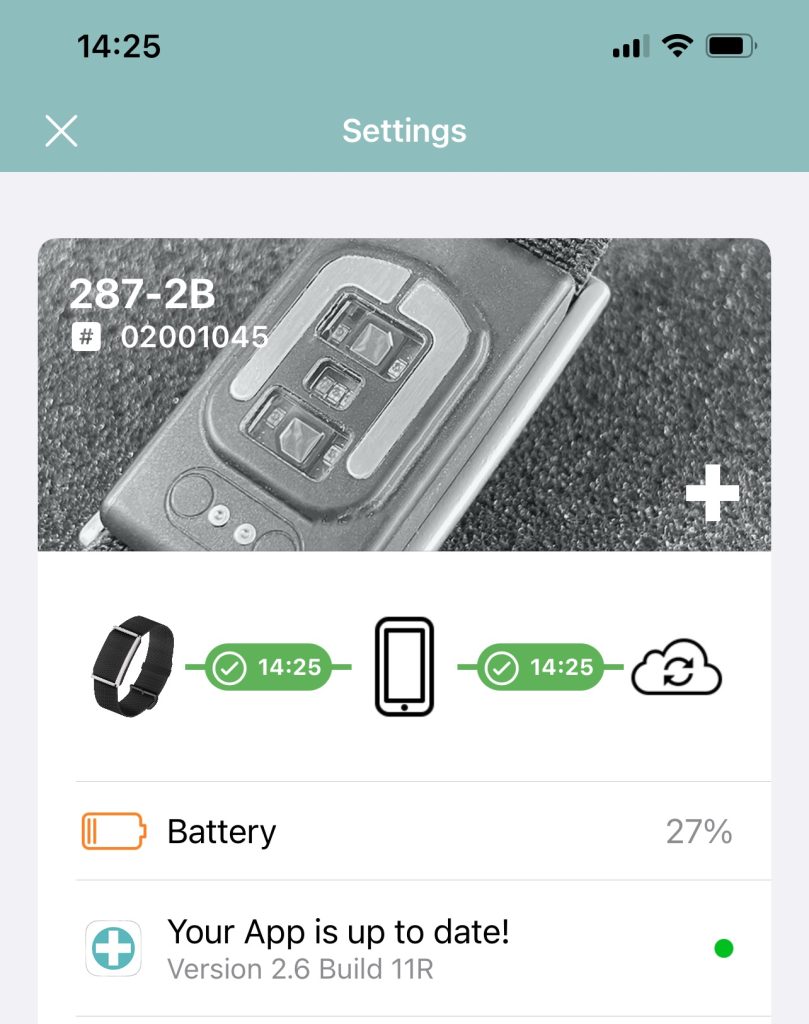The image size is (809, 1024).
Task: Close the Settings screen
Action: coord(62,131)
